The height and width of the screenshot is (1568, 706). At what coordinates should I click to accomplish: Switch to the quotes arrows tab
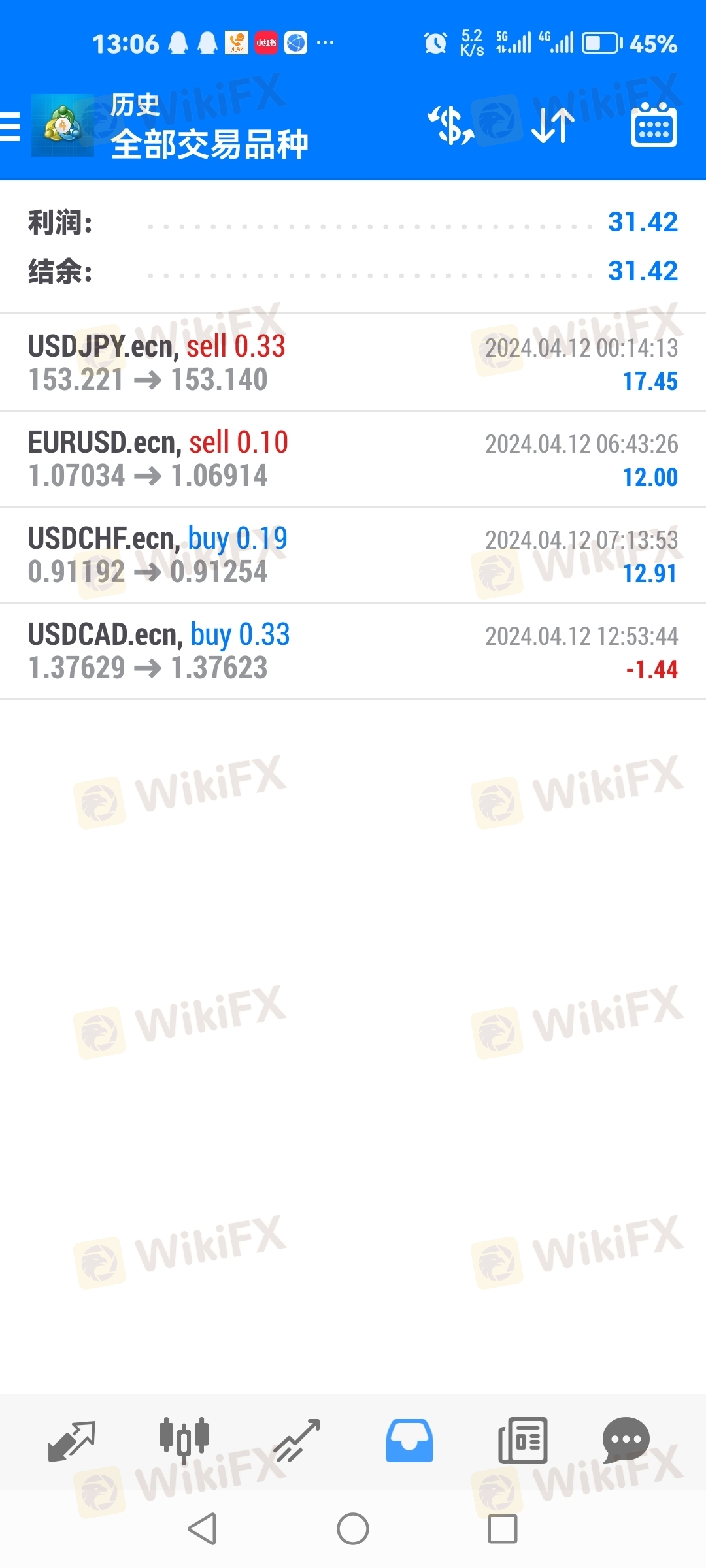click(x=72, y=1441)
